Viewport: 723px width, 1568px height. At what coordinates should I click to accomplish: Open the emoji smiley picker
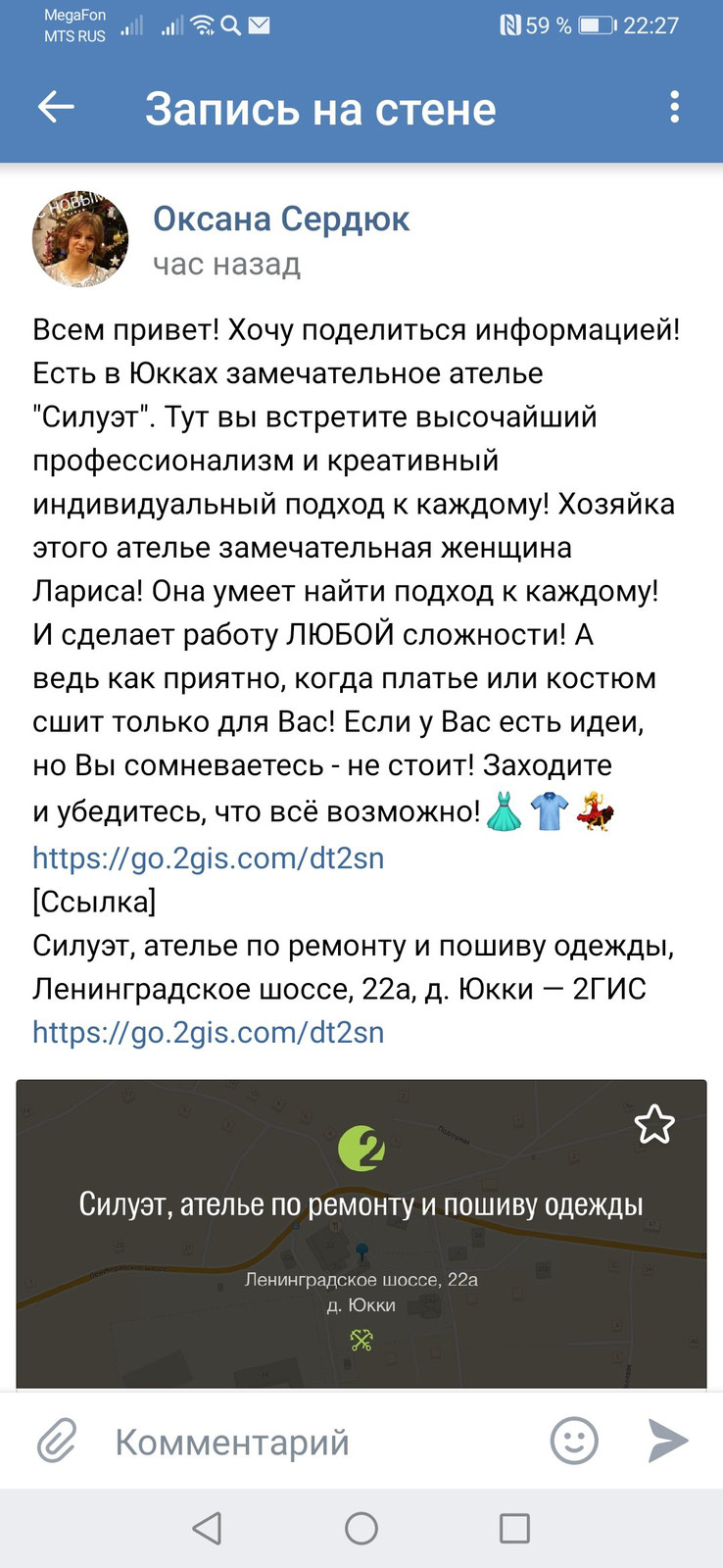tap(574, 1442)
